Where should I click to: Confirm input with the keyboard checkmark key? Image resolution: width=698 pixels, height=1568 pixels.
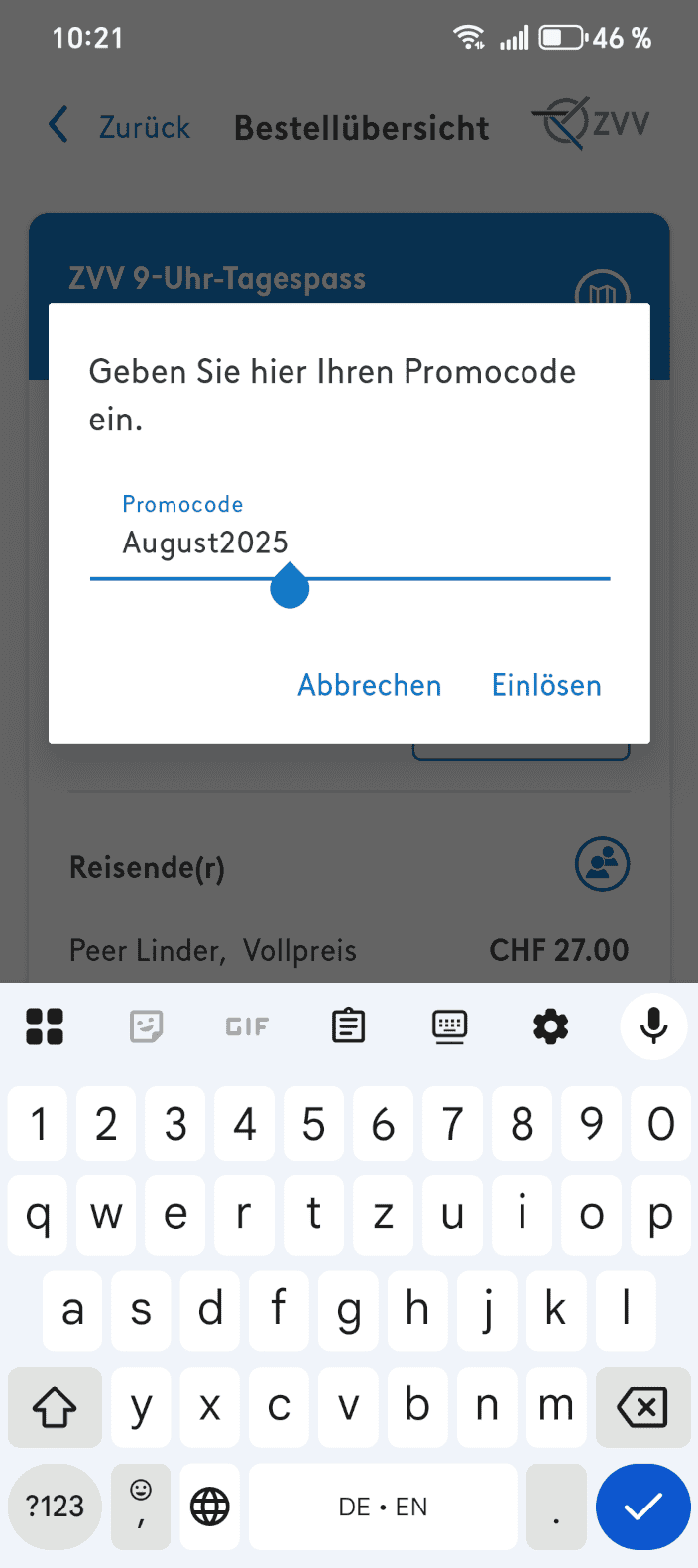pos(642,1507)
